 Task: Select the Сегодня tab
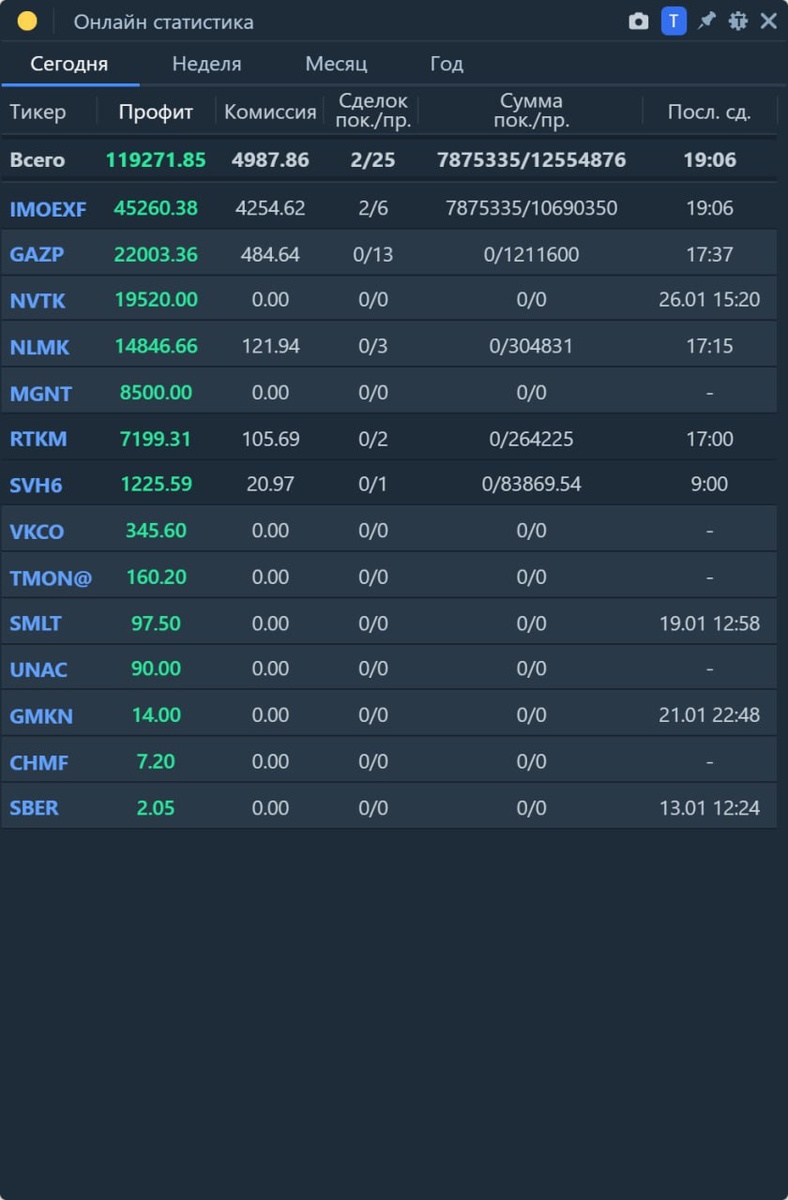click(69, 64)
